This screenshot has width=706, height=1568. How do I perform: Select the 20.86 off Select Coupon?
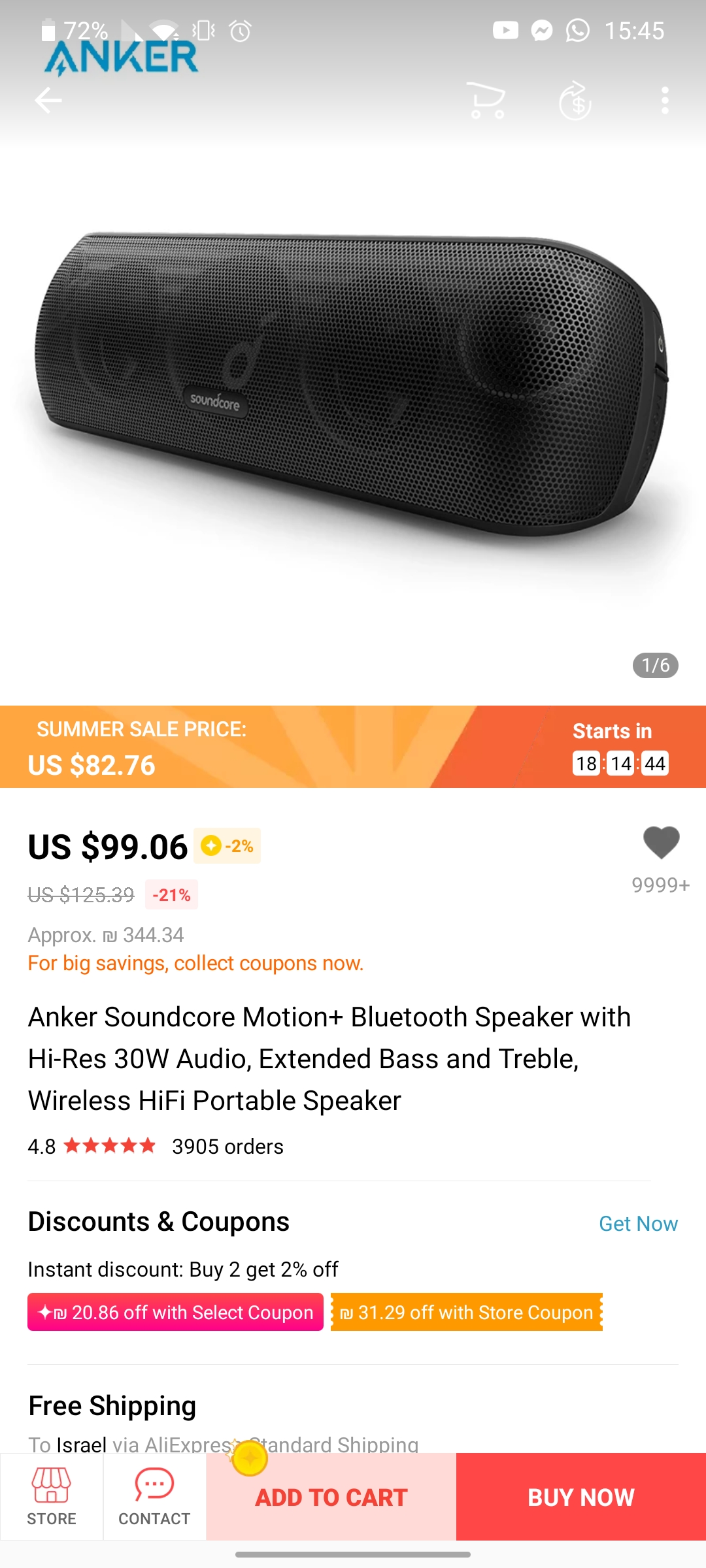click(x=175, y=1312)
